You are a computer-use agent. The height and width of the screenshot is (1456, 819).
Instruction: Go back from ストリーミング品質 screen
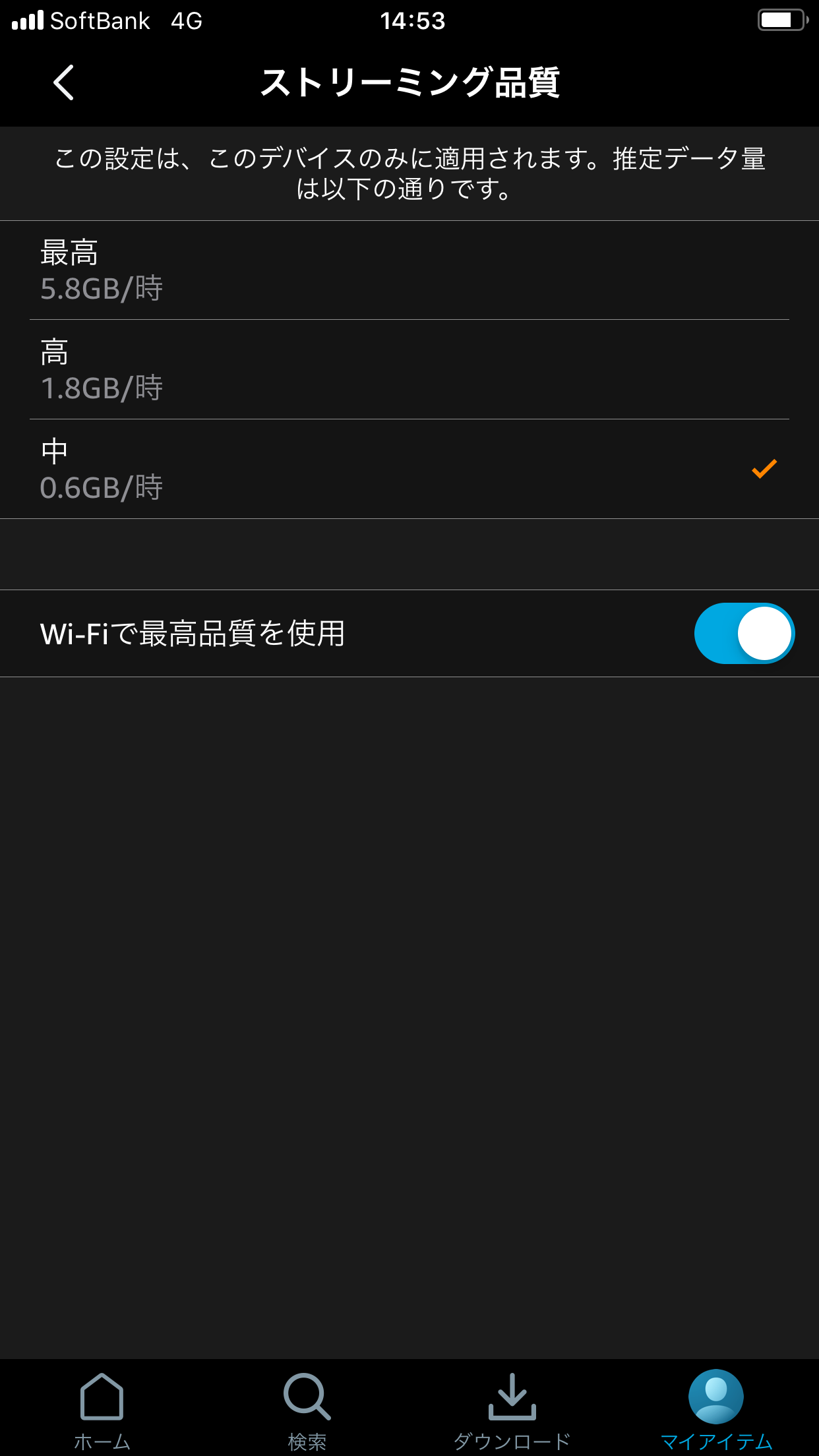click(x=64, y=83)
